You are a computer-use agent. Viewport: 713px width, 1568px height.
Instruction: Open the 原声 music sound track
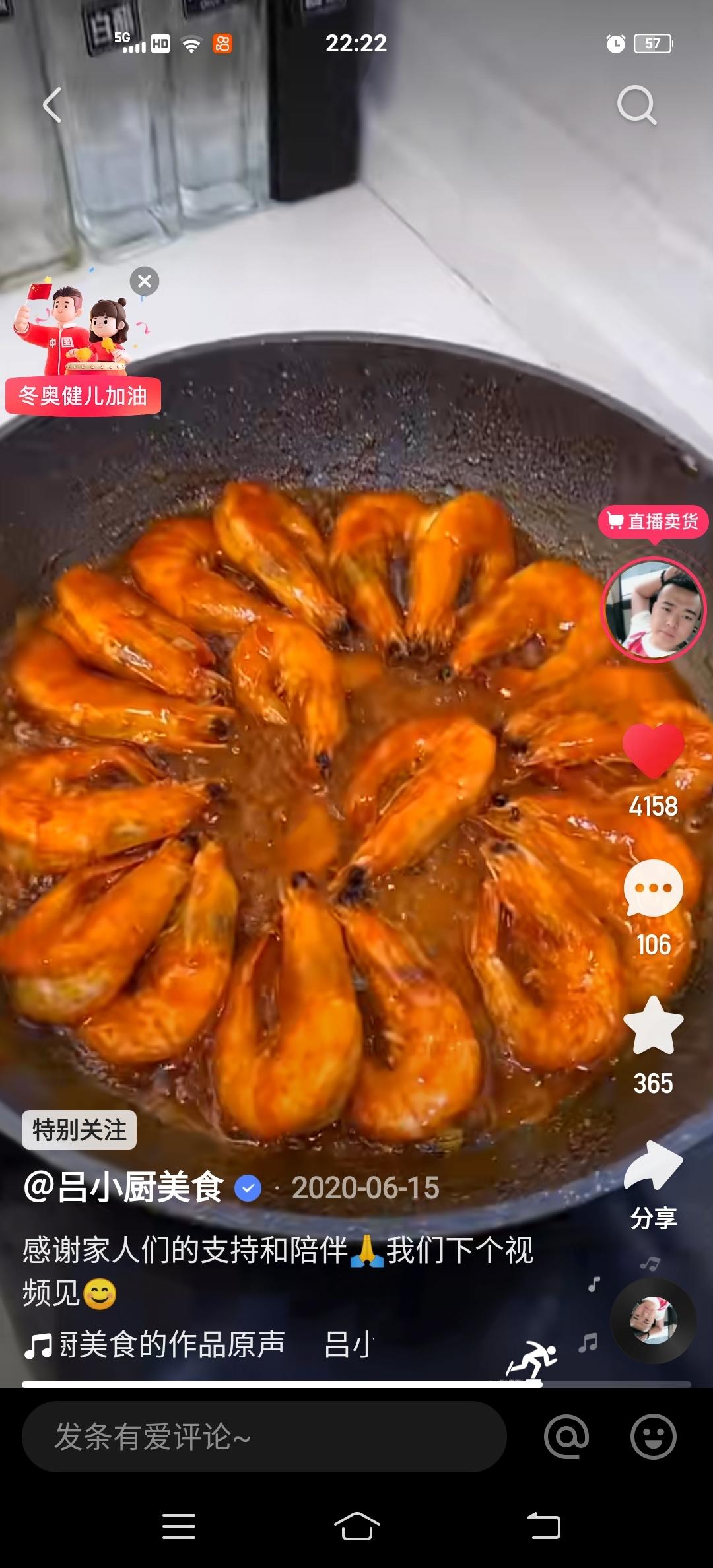click(x=165, y=1347)
